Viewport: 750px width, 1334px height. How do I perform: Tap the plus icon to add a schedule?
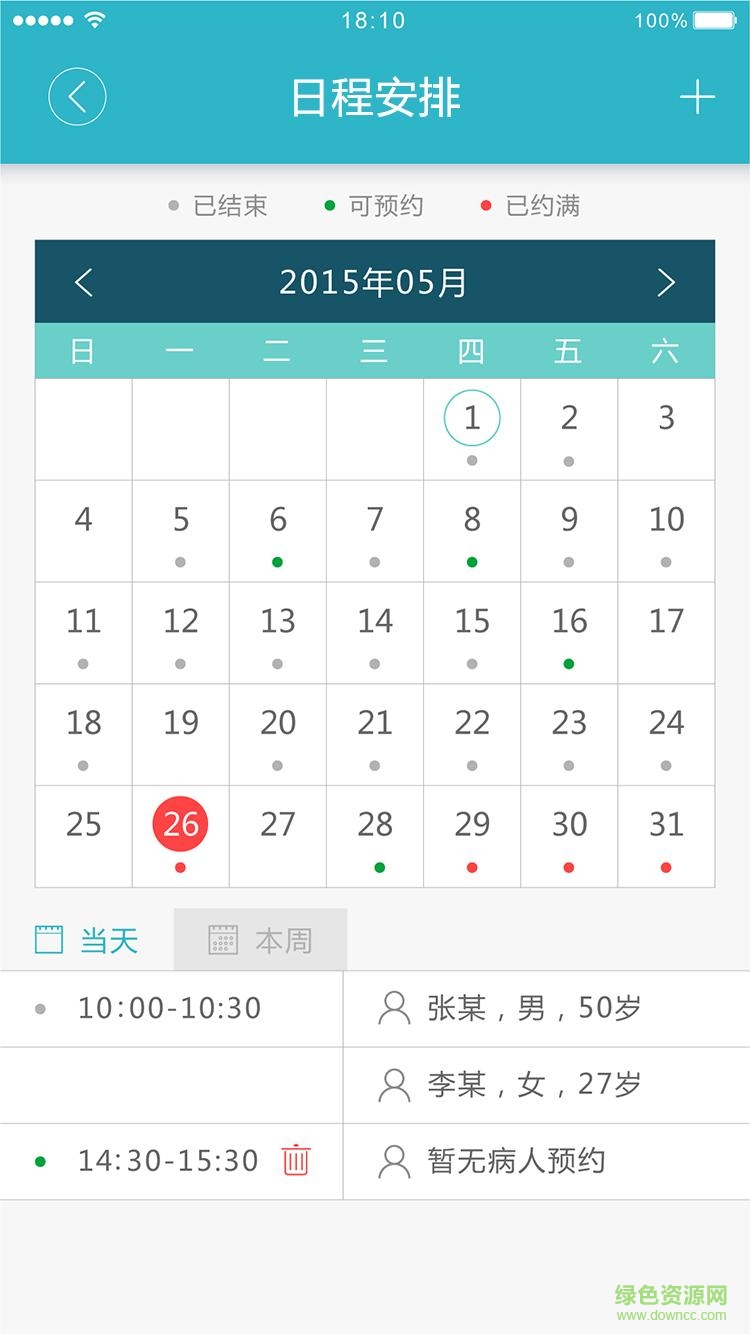(697, 97)
